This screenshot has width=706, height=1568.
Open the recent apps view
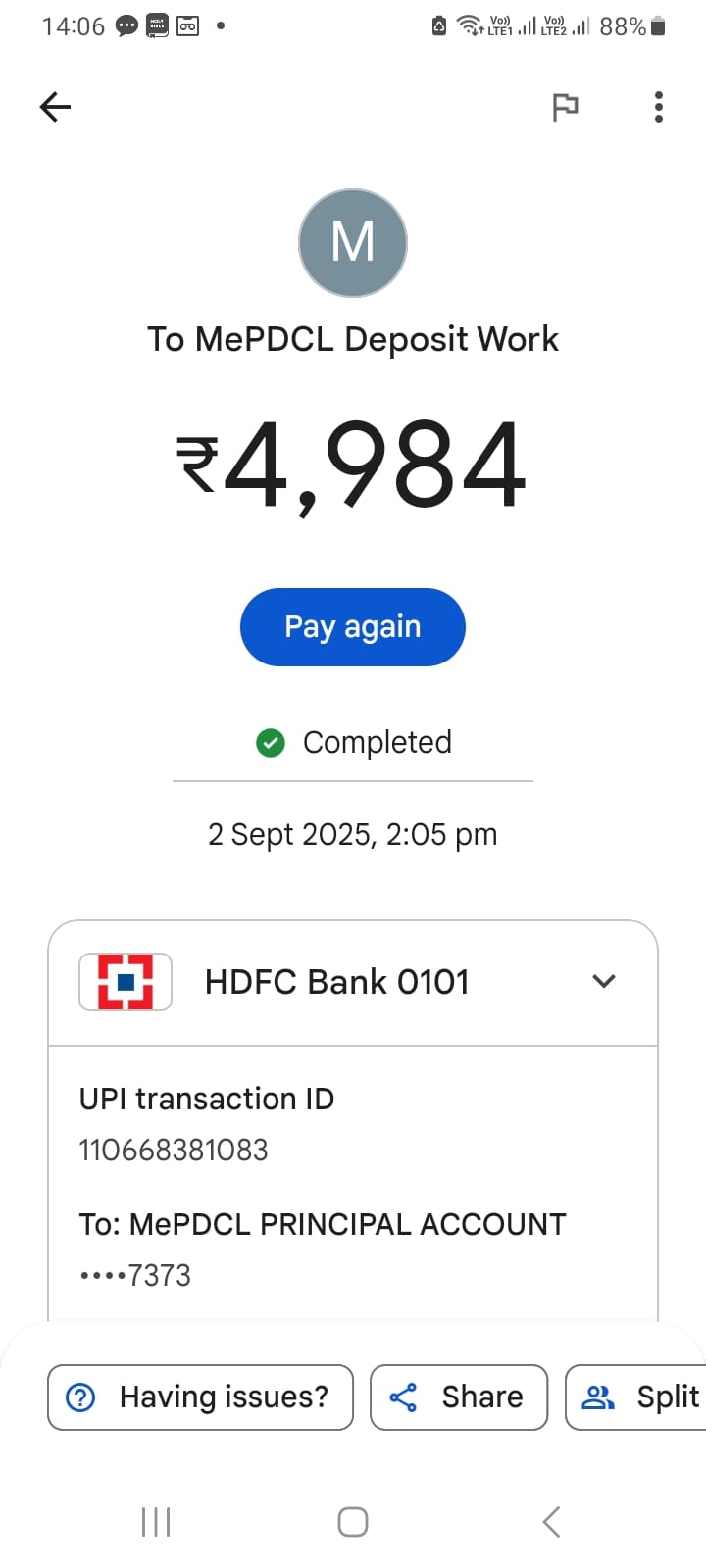click(156, 1522)
